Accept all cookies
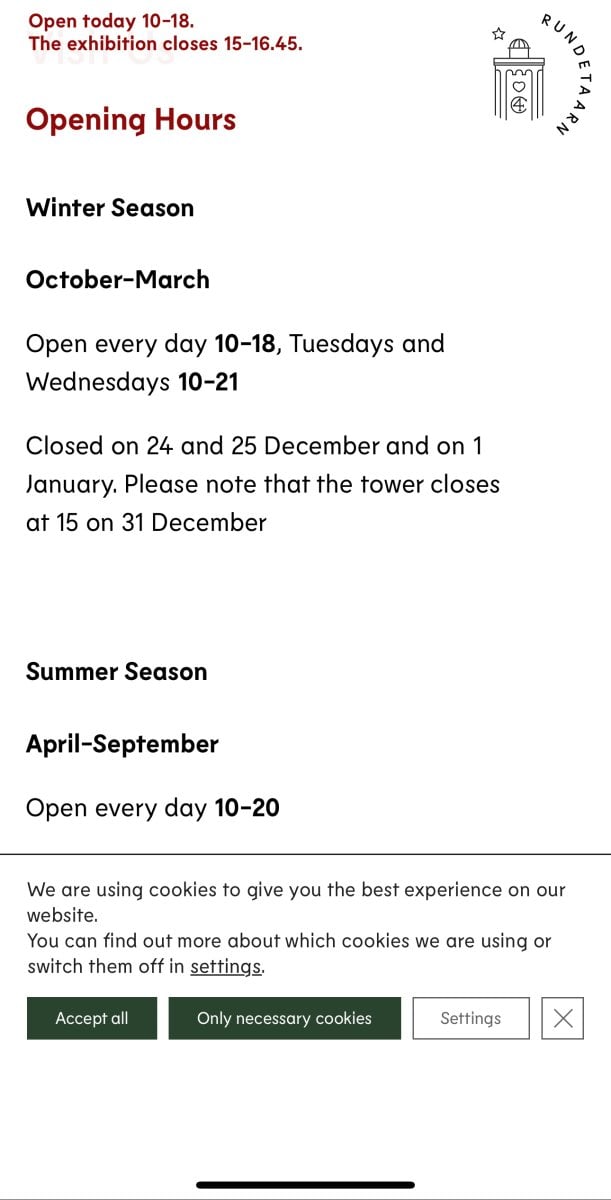 [x=92, y=1018]
